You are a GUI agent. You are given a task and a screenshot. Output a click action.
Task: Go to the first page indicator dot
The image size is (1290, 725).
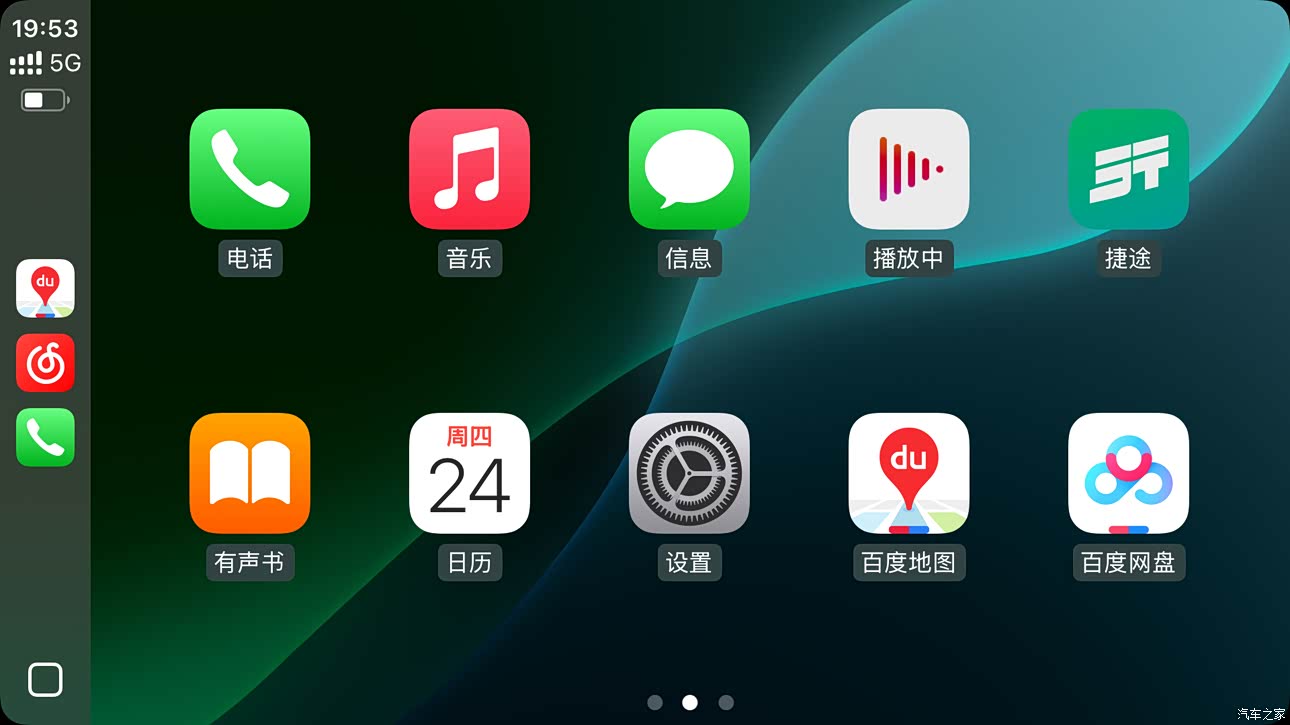(655, 702)
